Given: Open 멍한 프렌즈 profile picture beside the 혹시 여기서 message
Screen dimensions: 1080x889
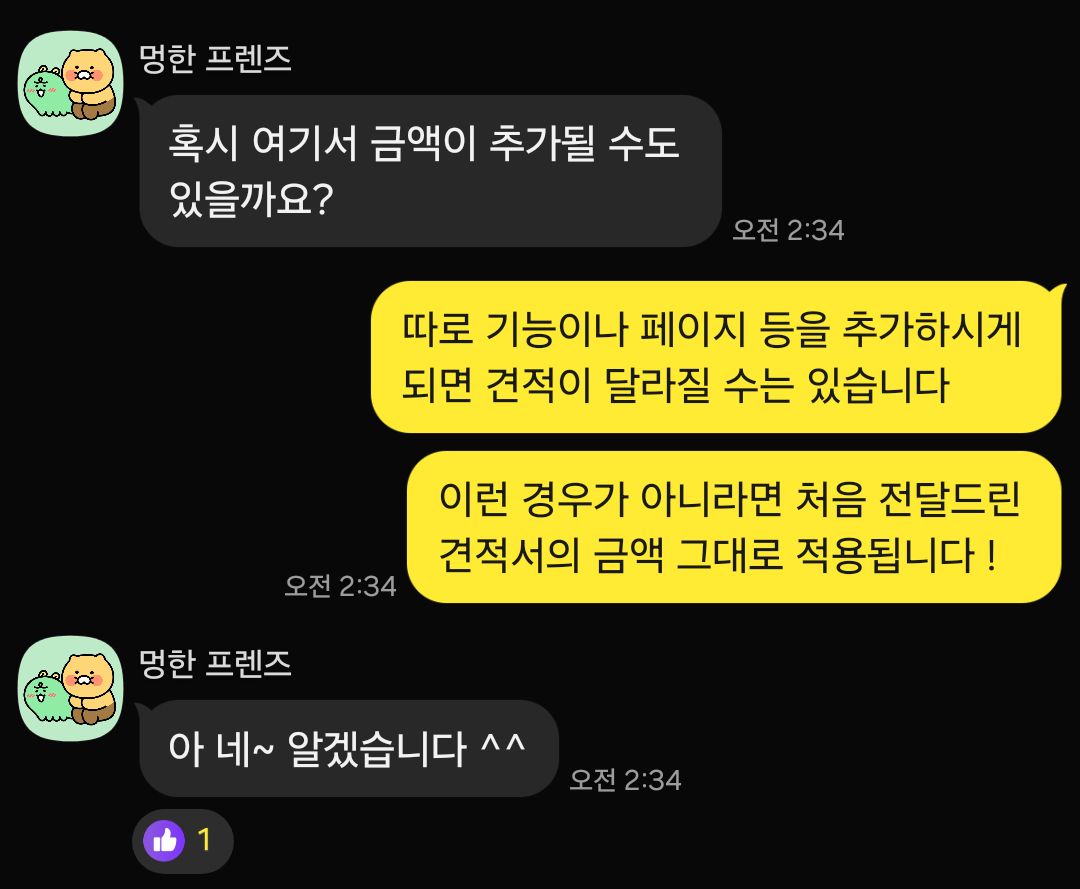Looking at the screenshot, I should click(x=71, y=84).
